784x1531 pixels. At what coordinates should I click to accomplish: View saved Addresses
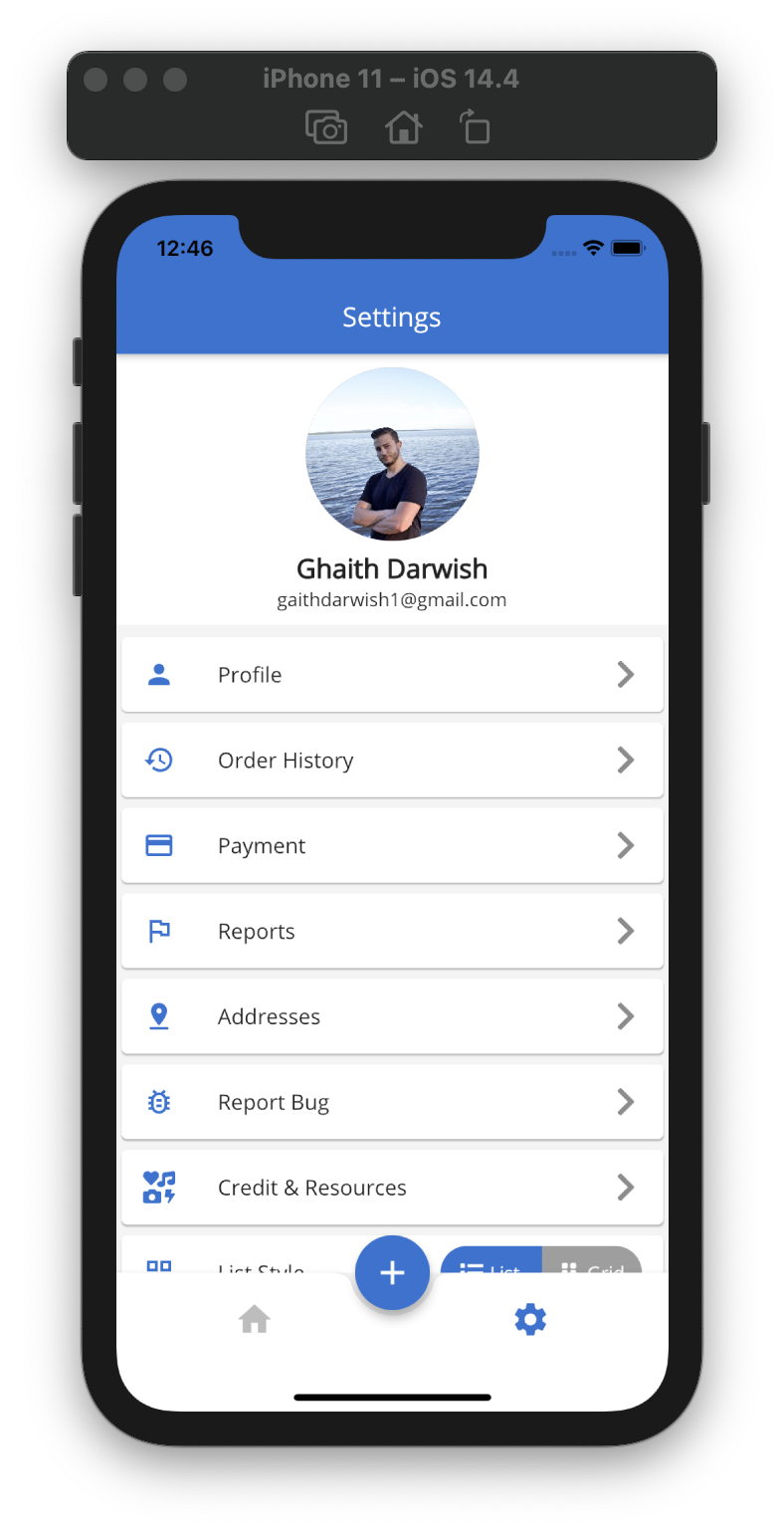[x=391, y=1017]
